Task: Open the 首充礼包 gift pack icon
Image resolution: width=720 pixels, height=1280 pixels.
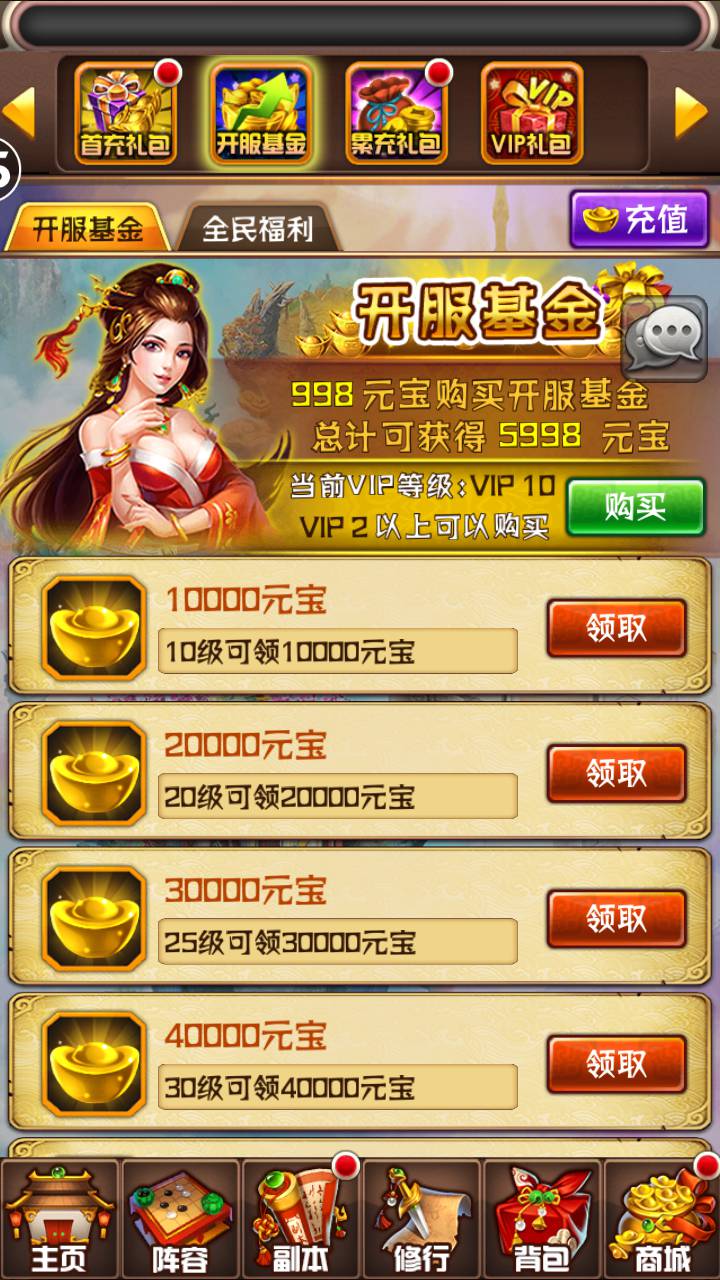Action: click(x=126, y=113)
